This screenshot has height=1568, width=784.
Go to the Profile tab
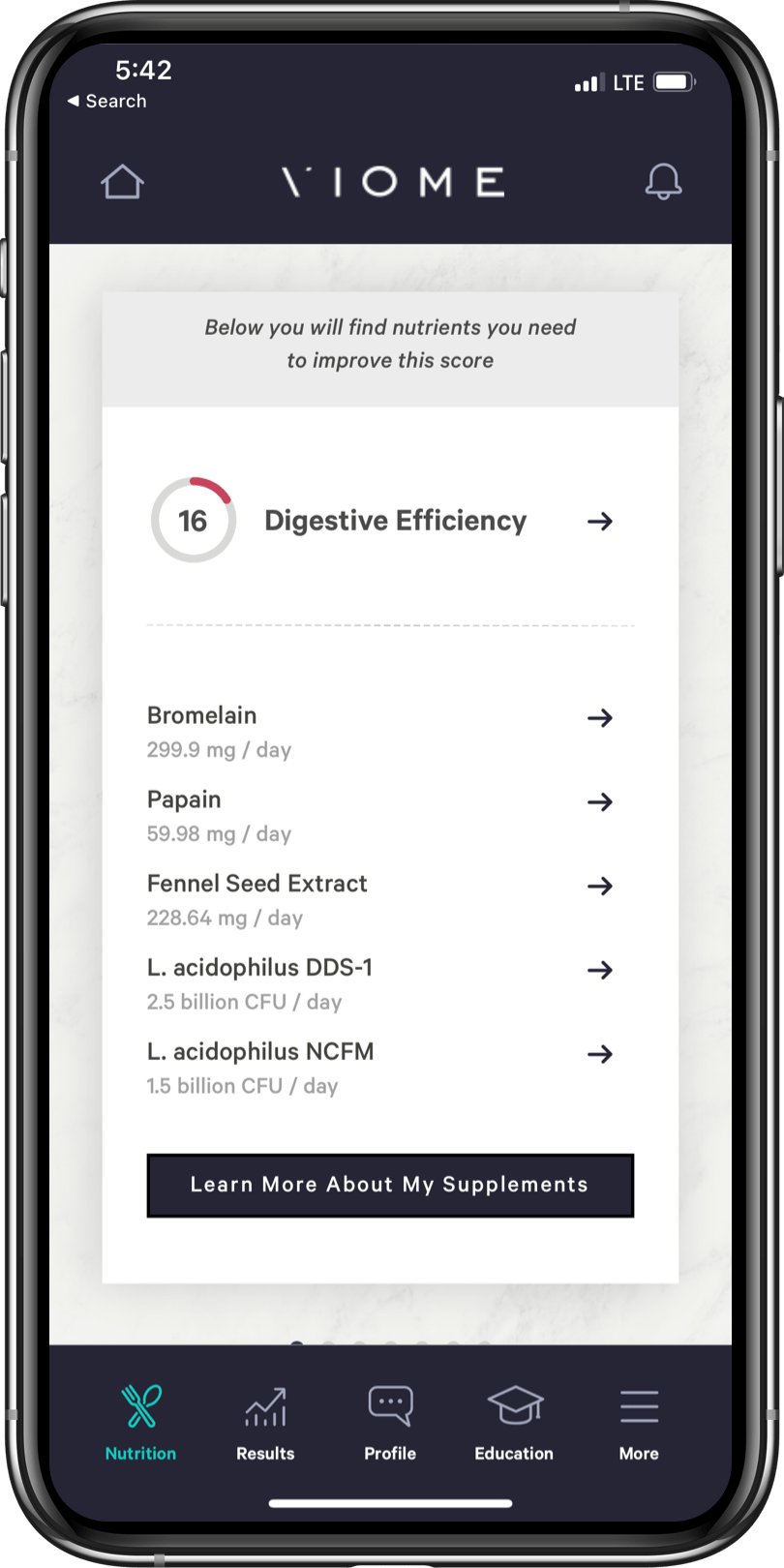[x=390, y=1422]
